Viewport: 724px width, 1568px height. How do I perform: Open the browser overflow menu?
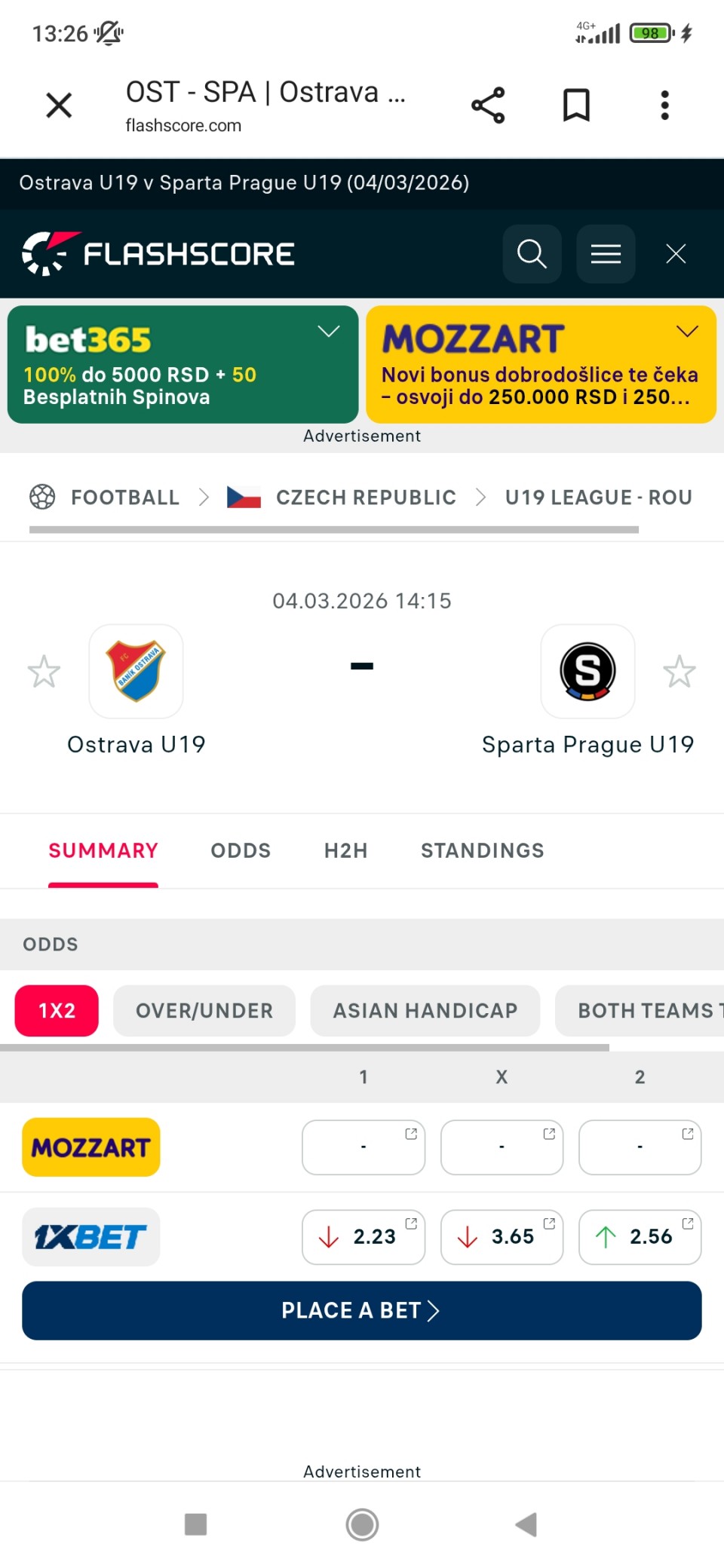pyautogui.click(x=664, y=106)
